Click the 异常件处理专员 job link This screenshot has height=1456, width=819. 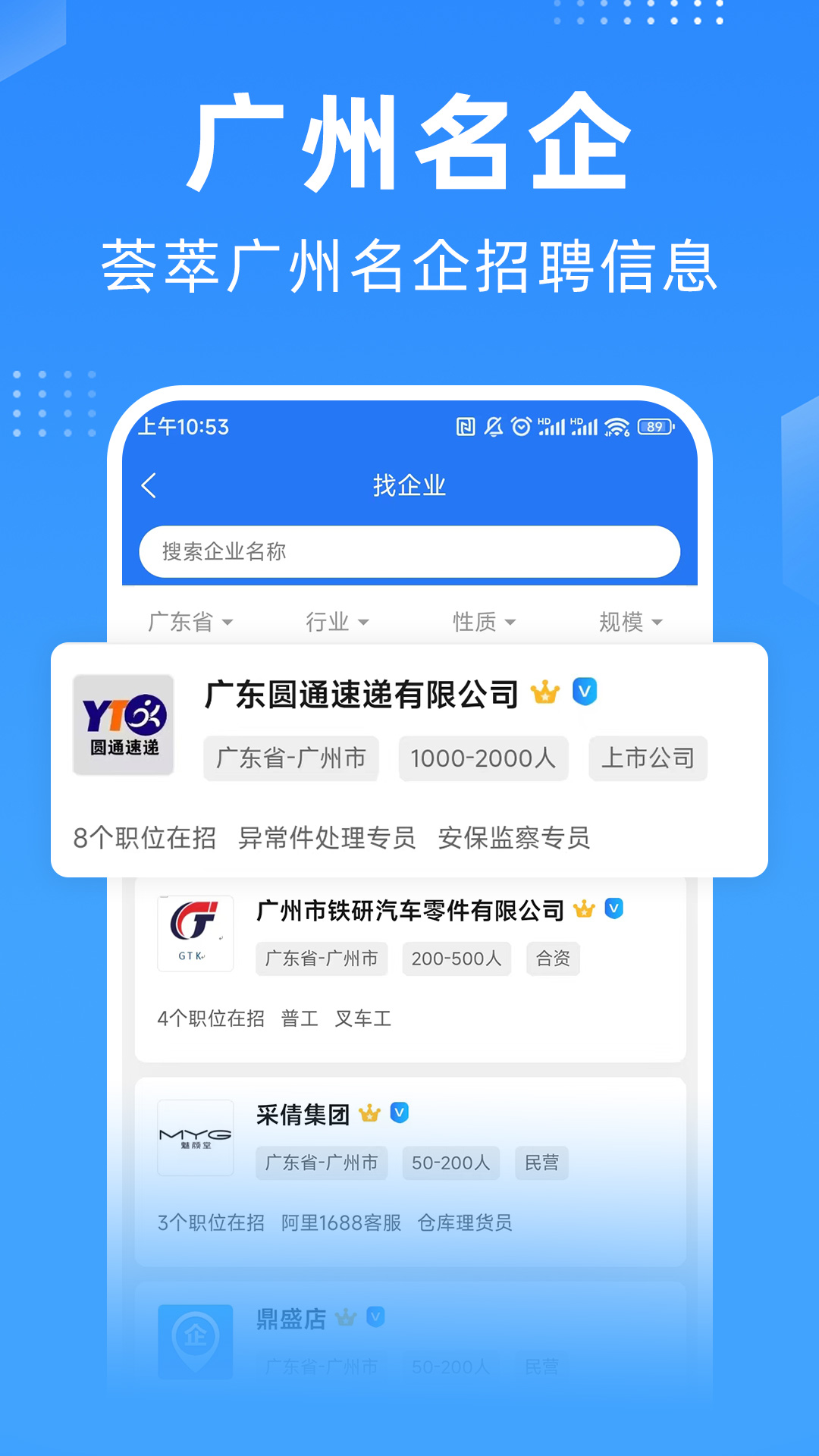326,838
